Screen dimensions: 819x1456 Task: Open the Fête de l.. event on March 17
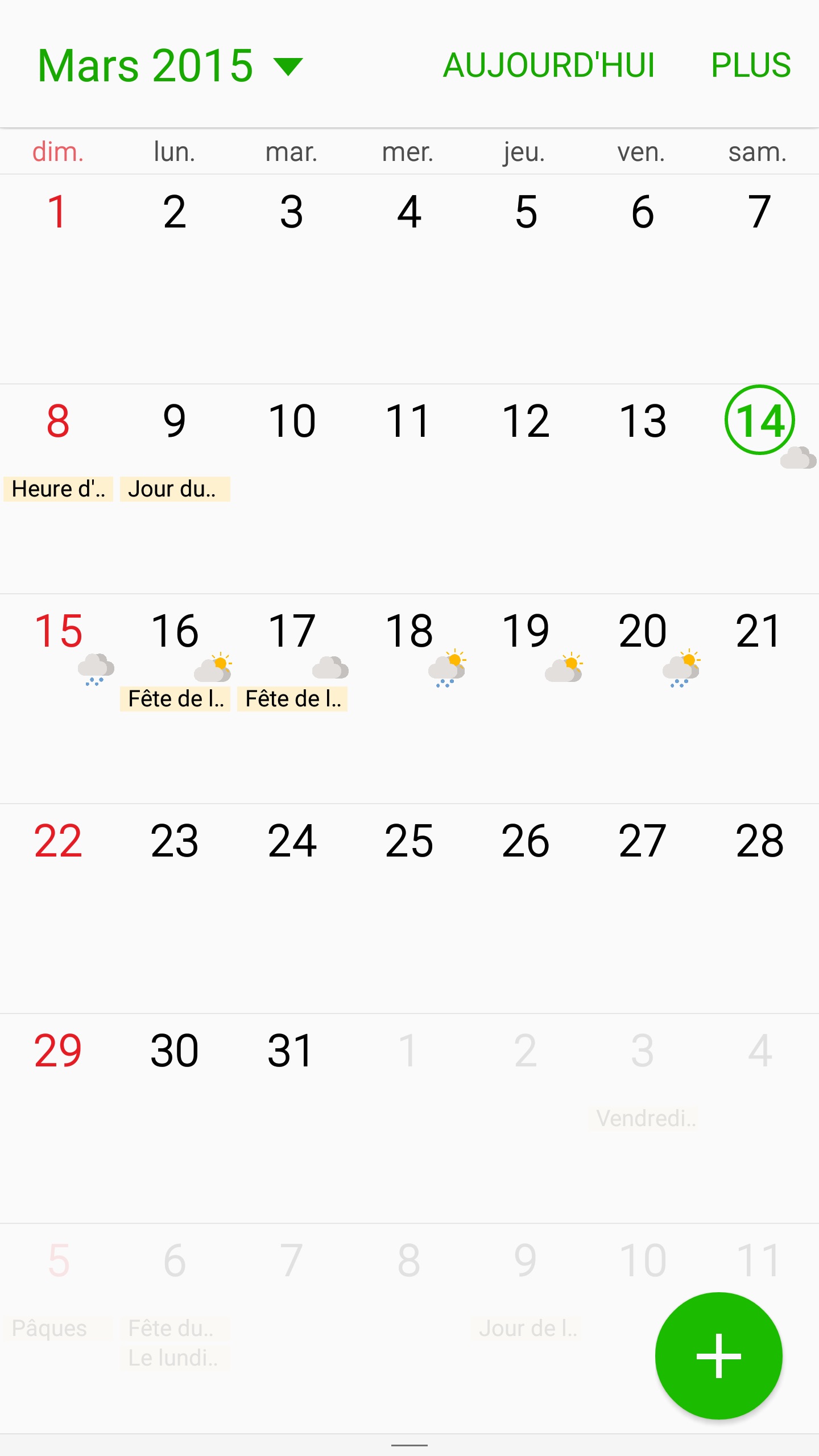pos(292,699)
